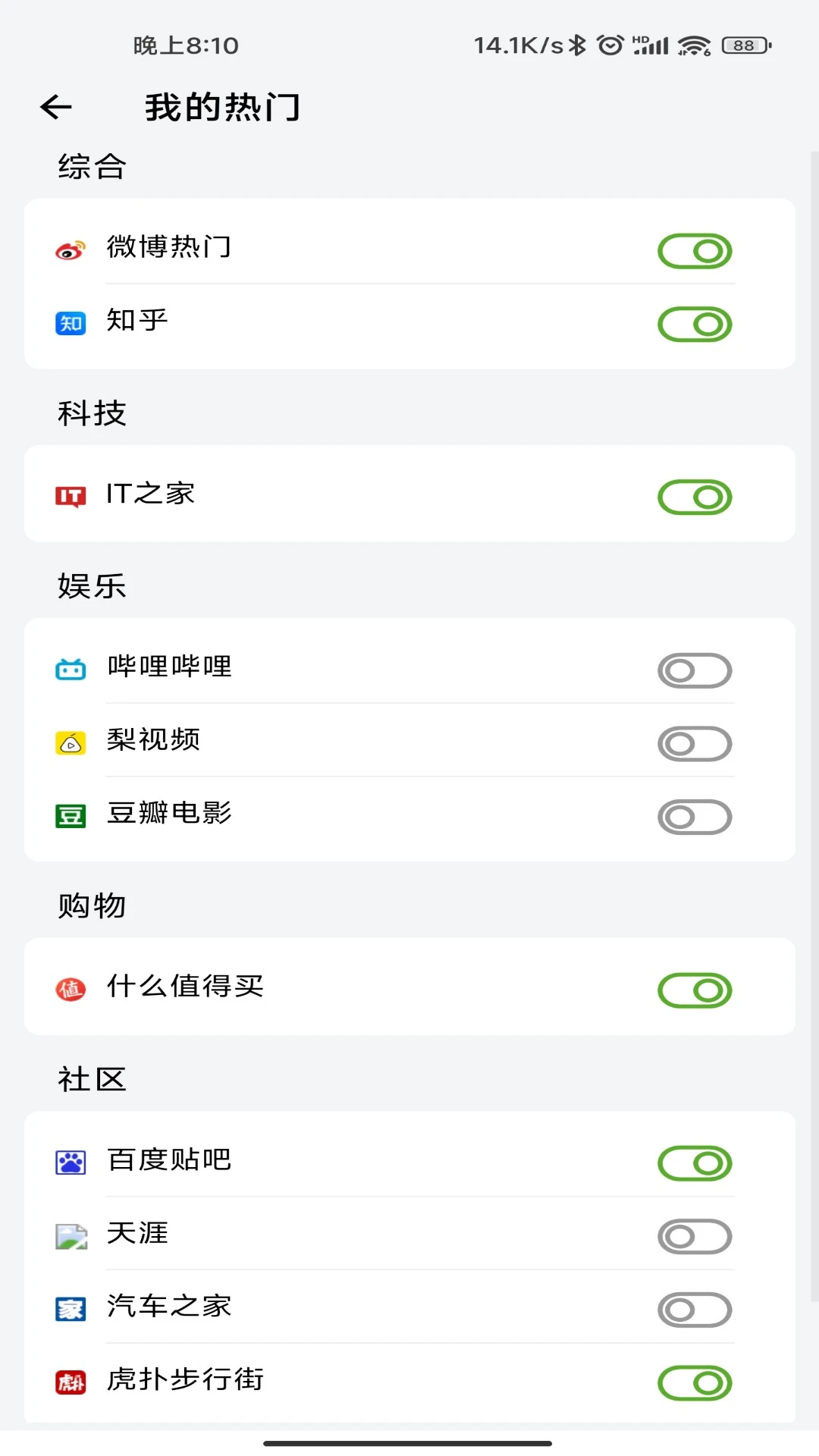Click the 天涯 picture icon
819x1456 pixels.
click(x=72, y=1233)
